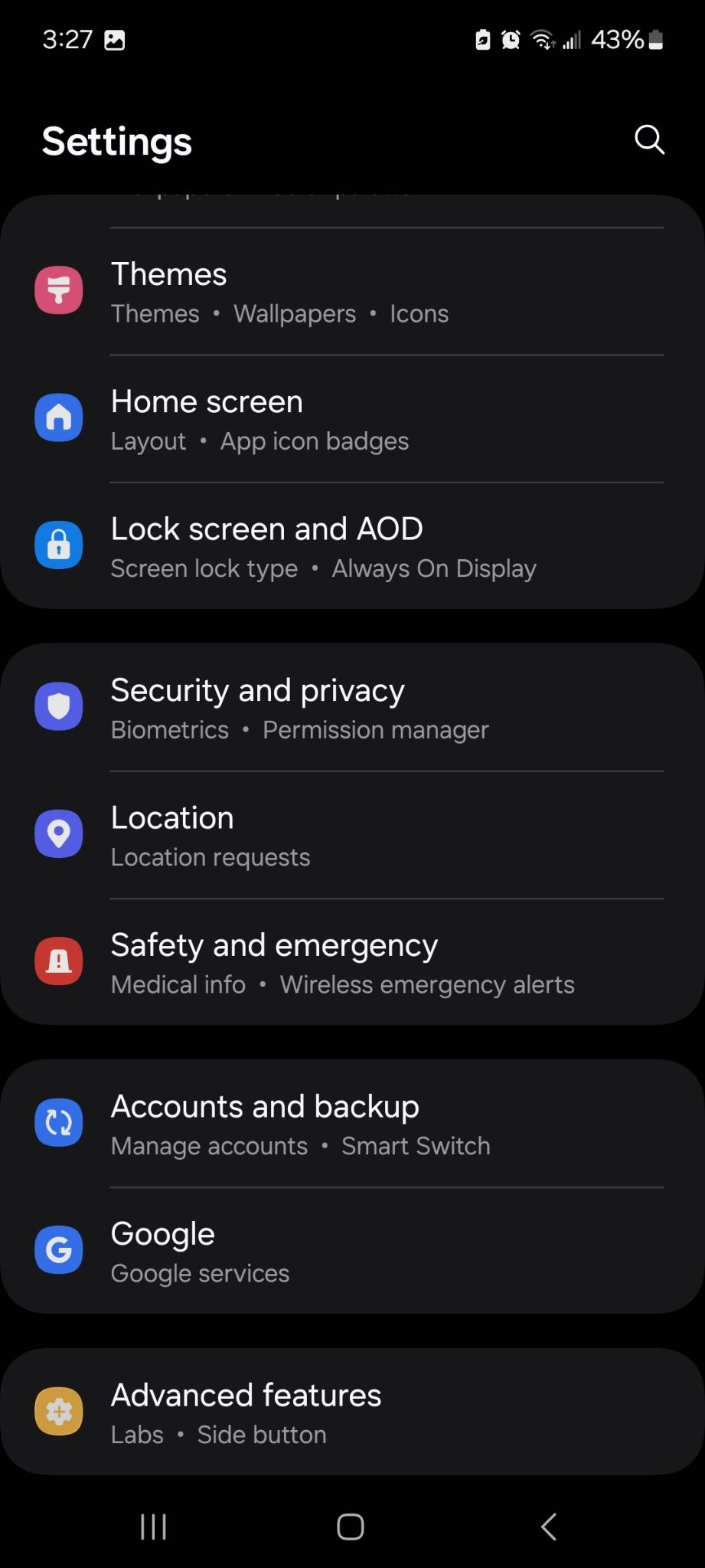This screenshot has width=705, height=1568.
Task: Tap the Safety and emergency alert icon
Action: (x=58, y=961)
